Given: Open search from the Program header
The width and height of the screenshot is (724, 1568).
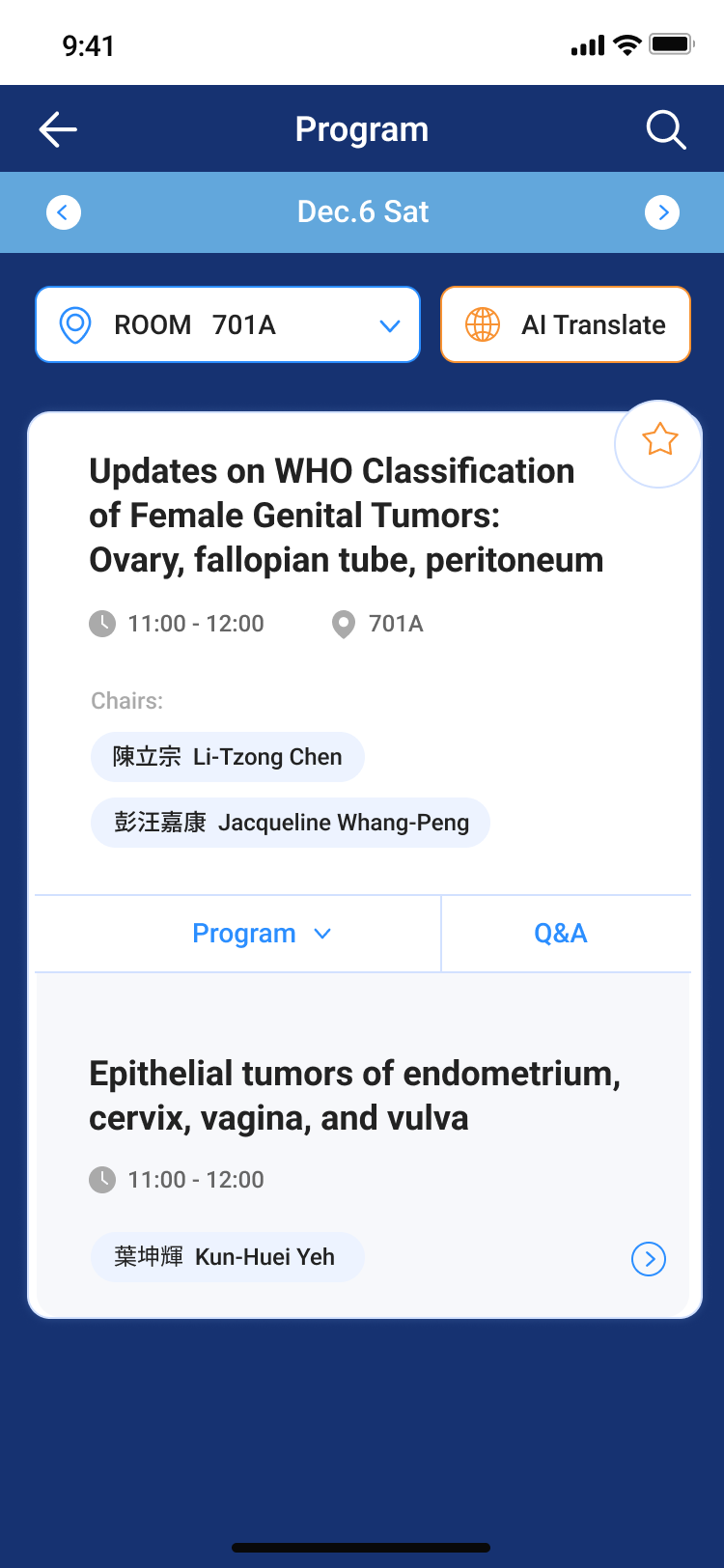Looking at the screenshot, I should click(665, 129).
